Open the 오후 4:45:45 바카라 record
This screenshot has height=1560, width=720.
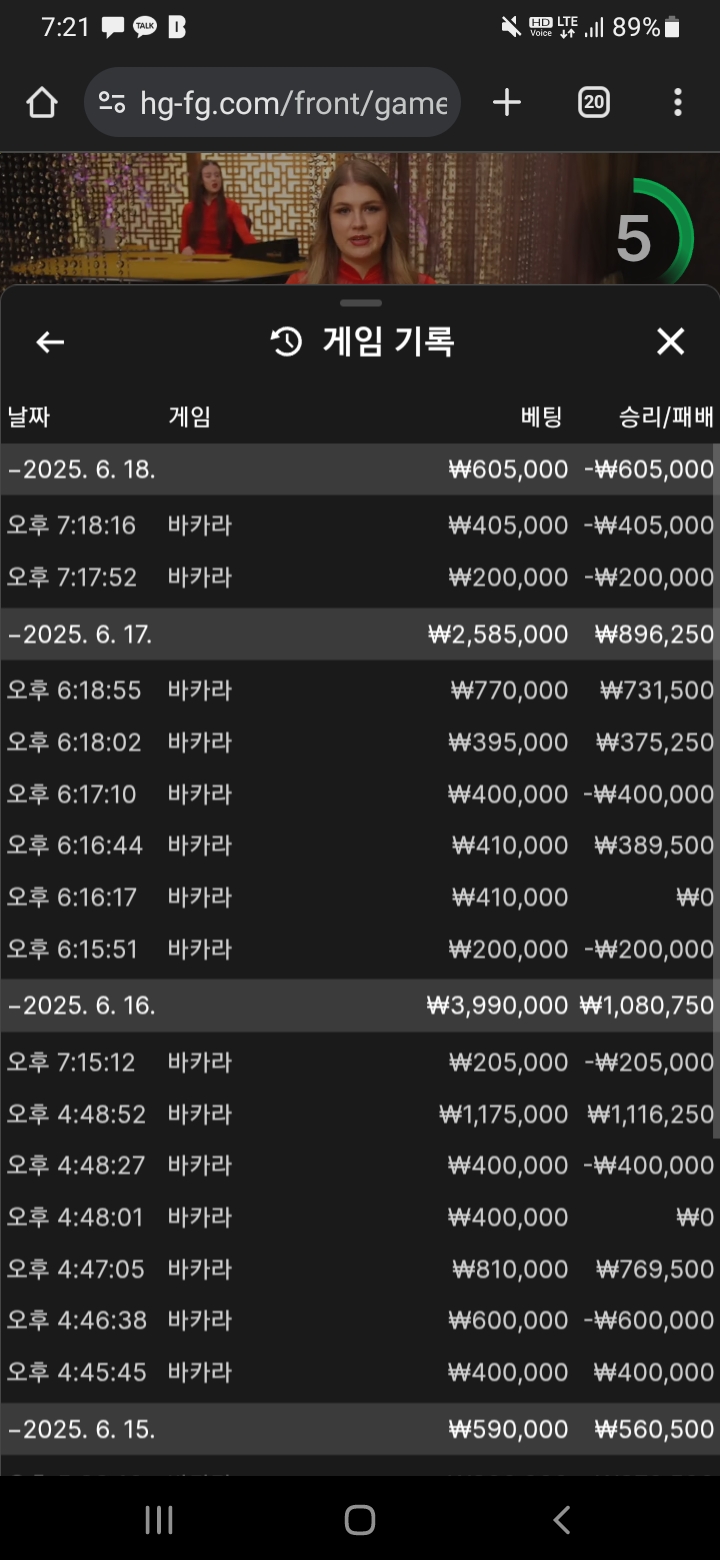pyautogui.click(x=358, y=1372)
